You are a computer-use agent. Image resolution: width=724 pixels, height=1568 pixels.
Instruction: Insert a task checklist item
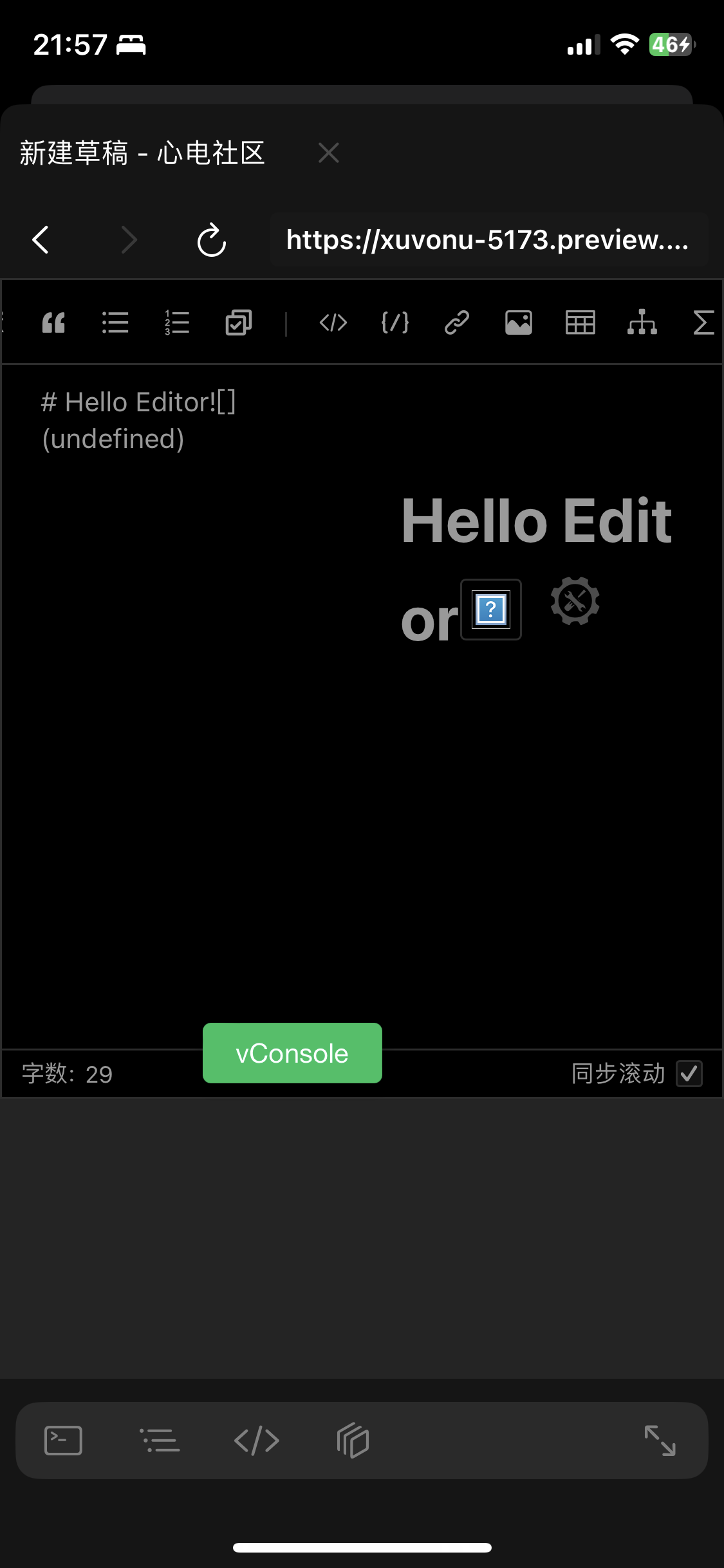click(238, 322)
